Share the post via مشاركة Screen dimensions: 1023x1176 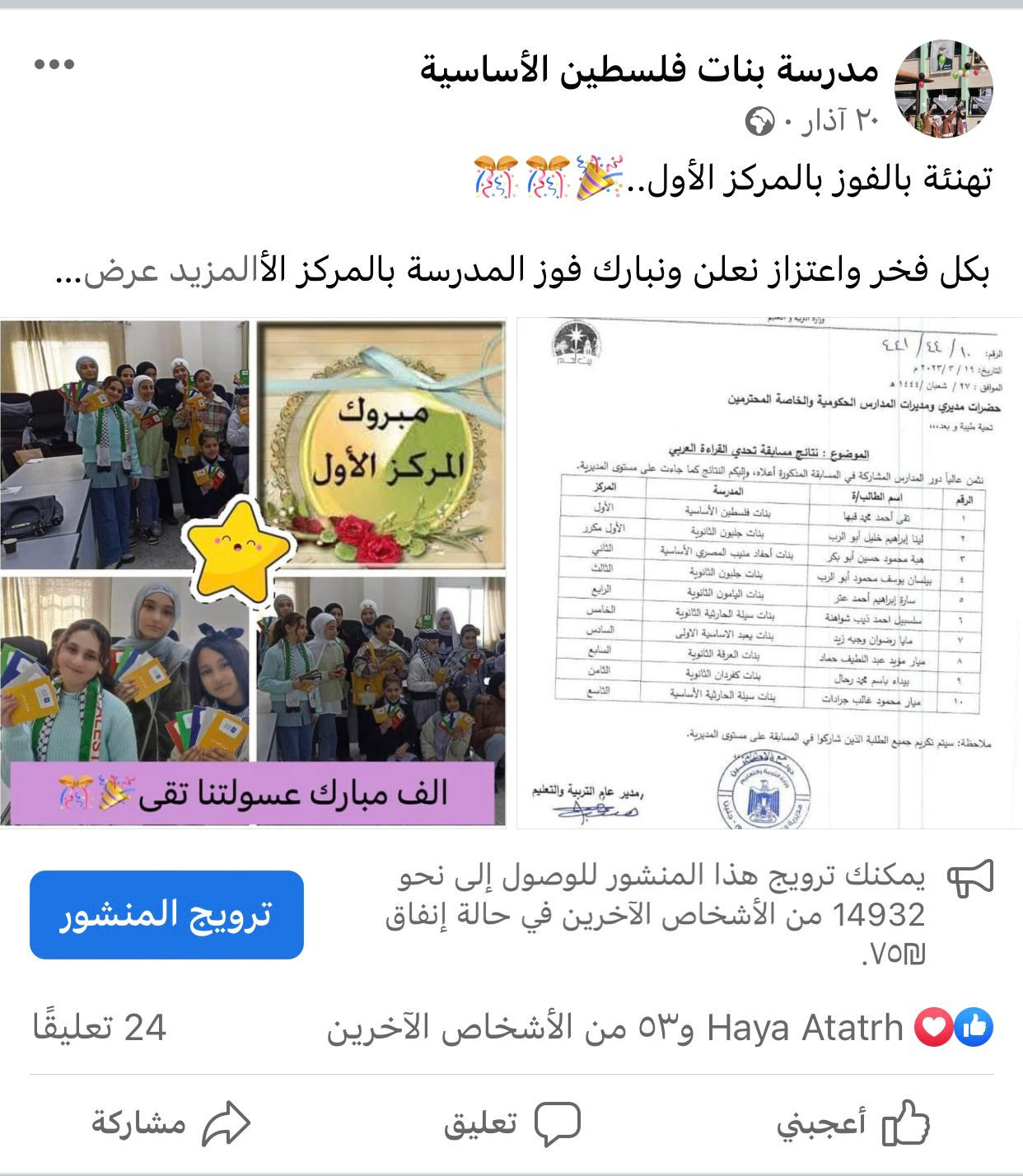[x=170, y=1123]
